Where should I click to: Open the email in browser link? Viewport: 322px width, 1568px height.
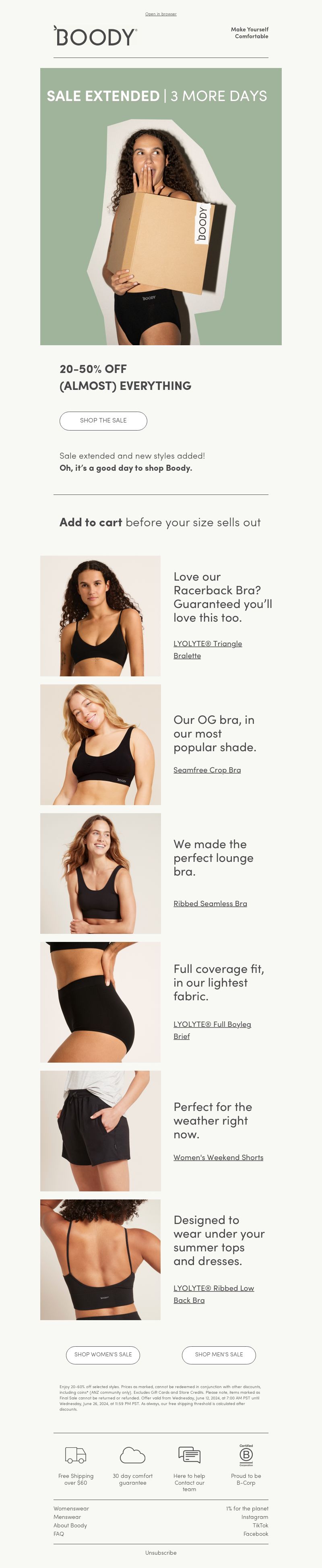(x=161, y=14)
